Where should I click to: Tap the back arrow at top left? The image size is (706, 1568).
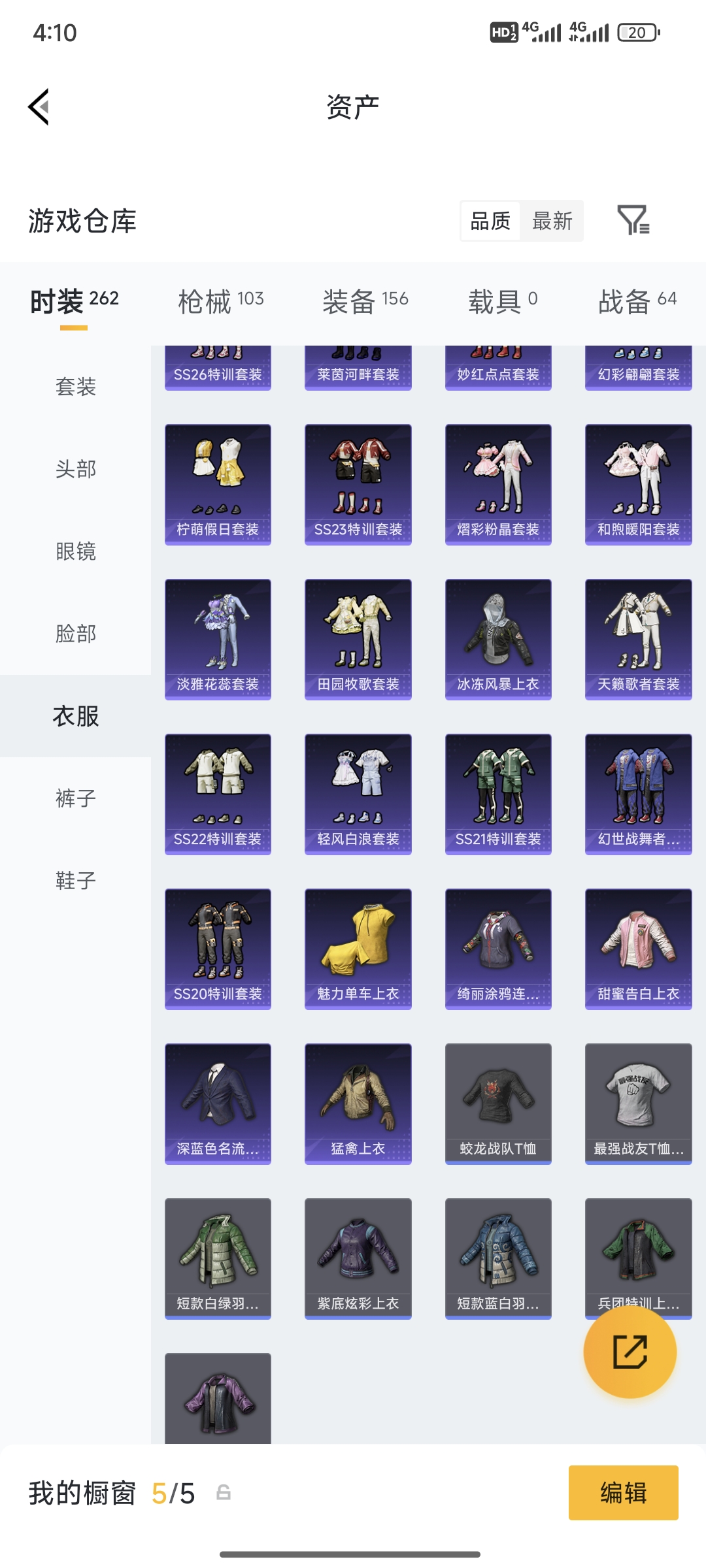click(39, 108)
